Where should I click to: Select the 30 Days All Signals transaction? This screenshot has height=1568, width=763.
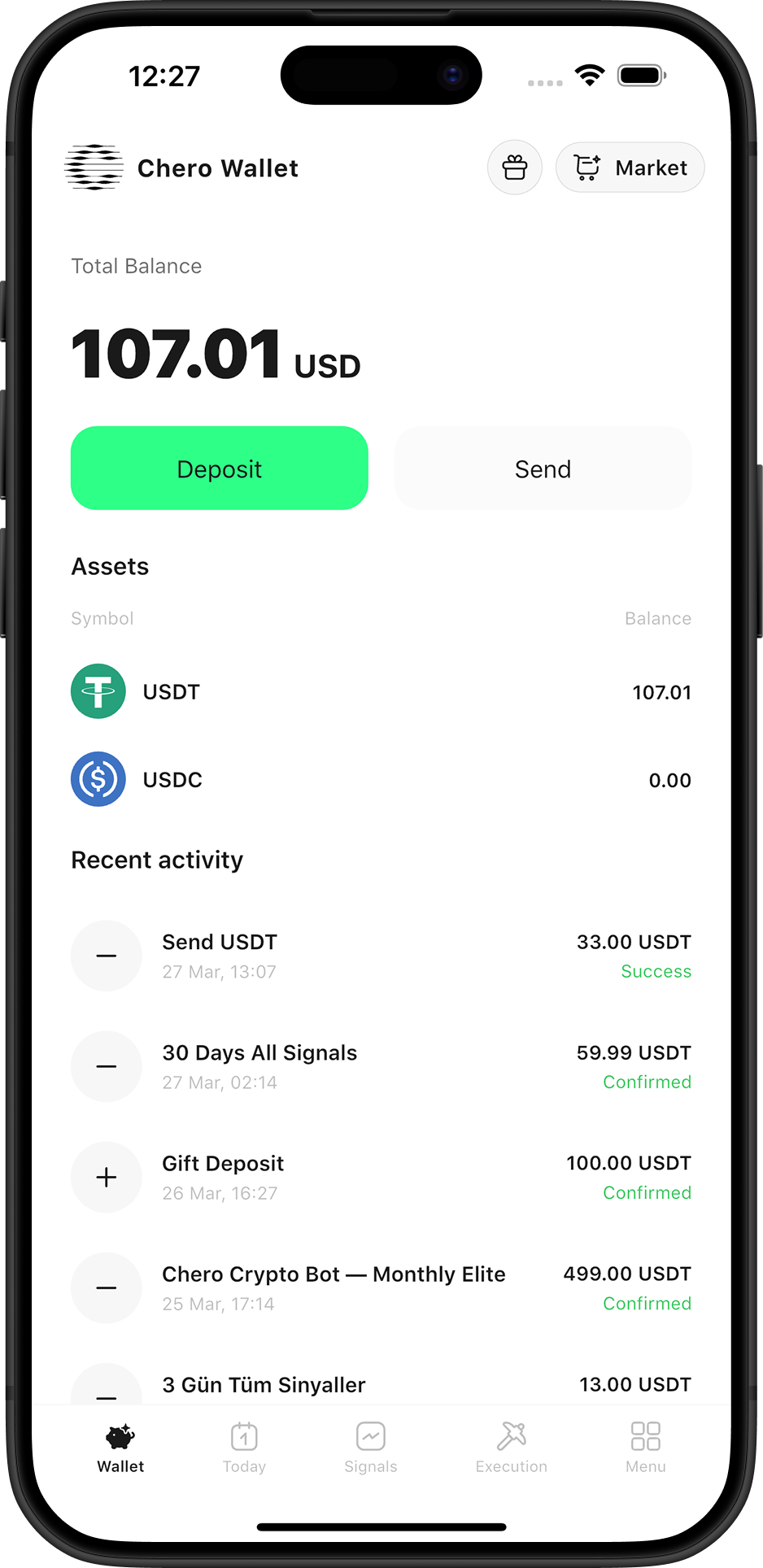pyautogui.click(x=381, y=1065)
